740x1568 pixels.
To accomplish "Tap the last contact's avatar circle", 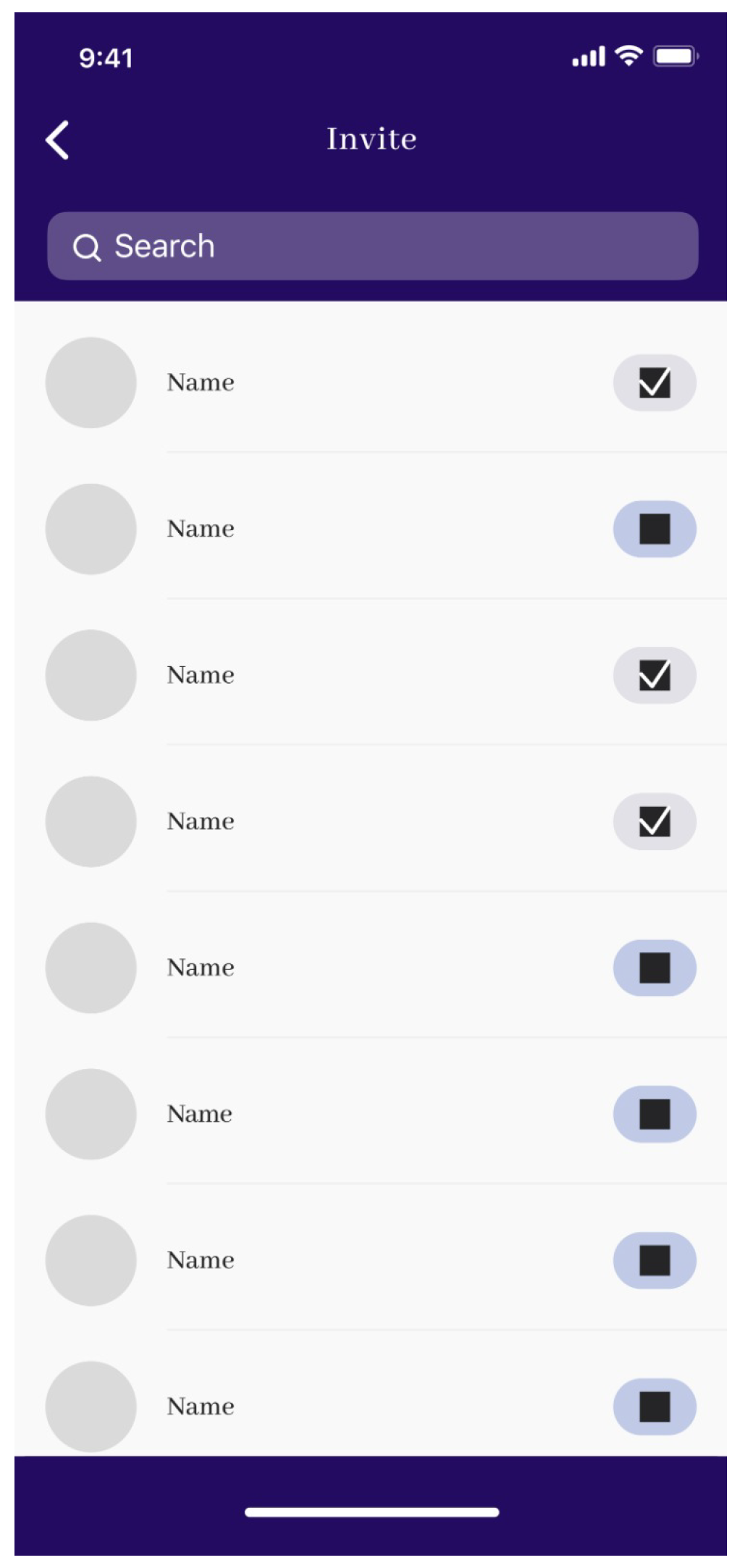I will click(91, 1405).
